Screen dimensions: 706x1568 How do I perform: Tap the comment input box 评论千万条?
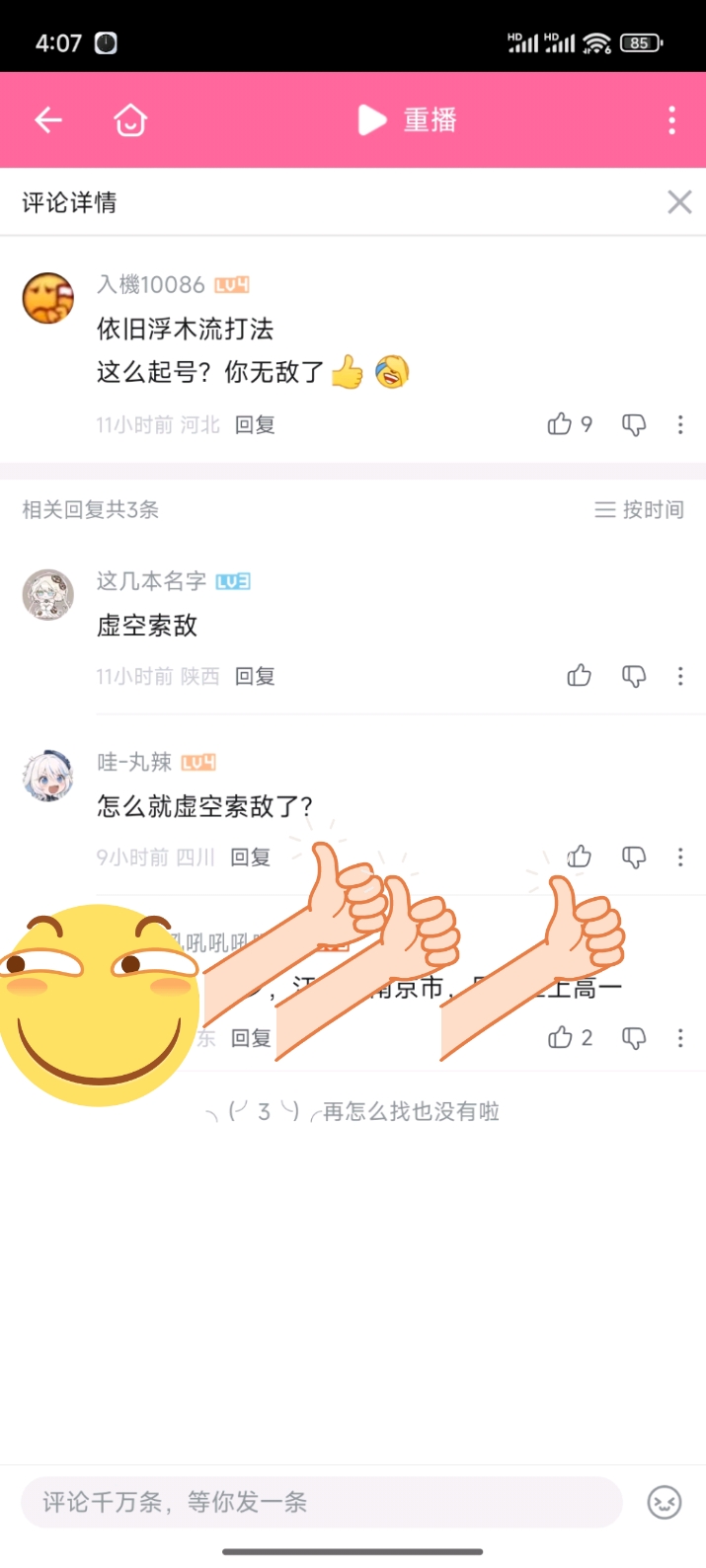[322, 1503]
